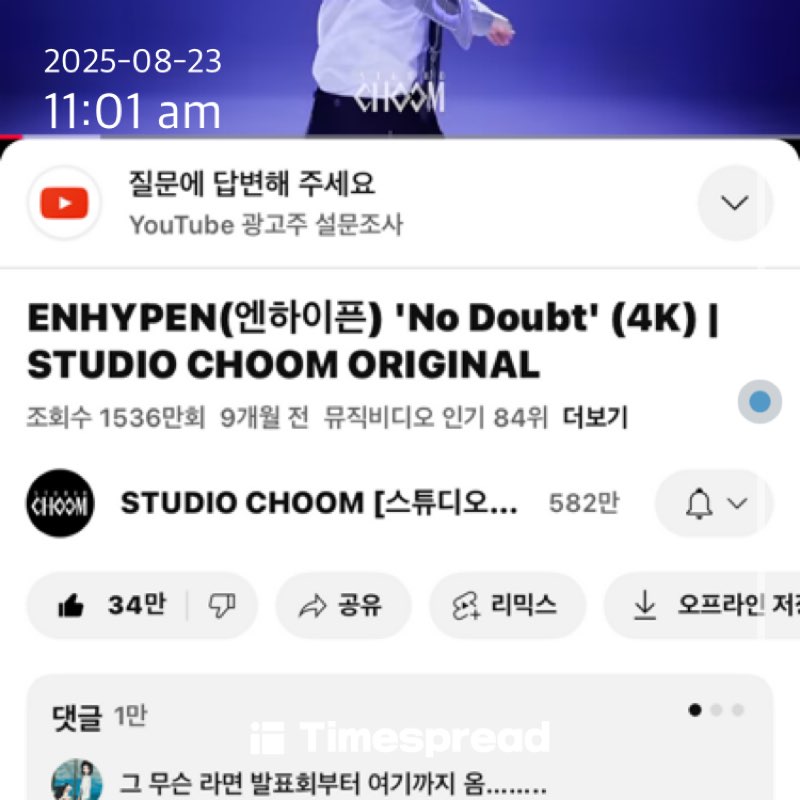Tap the video player at top

(400, 65)
